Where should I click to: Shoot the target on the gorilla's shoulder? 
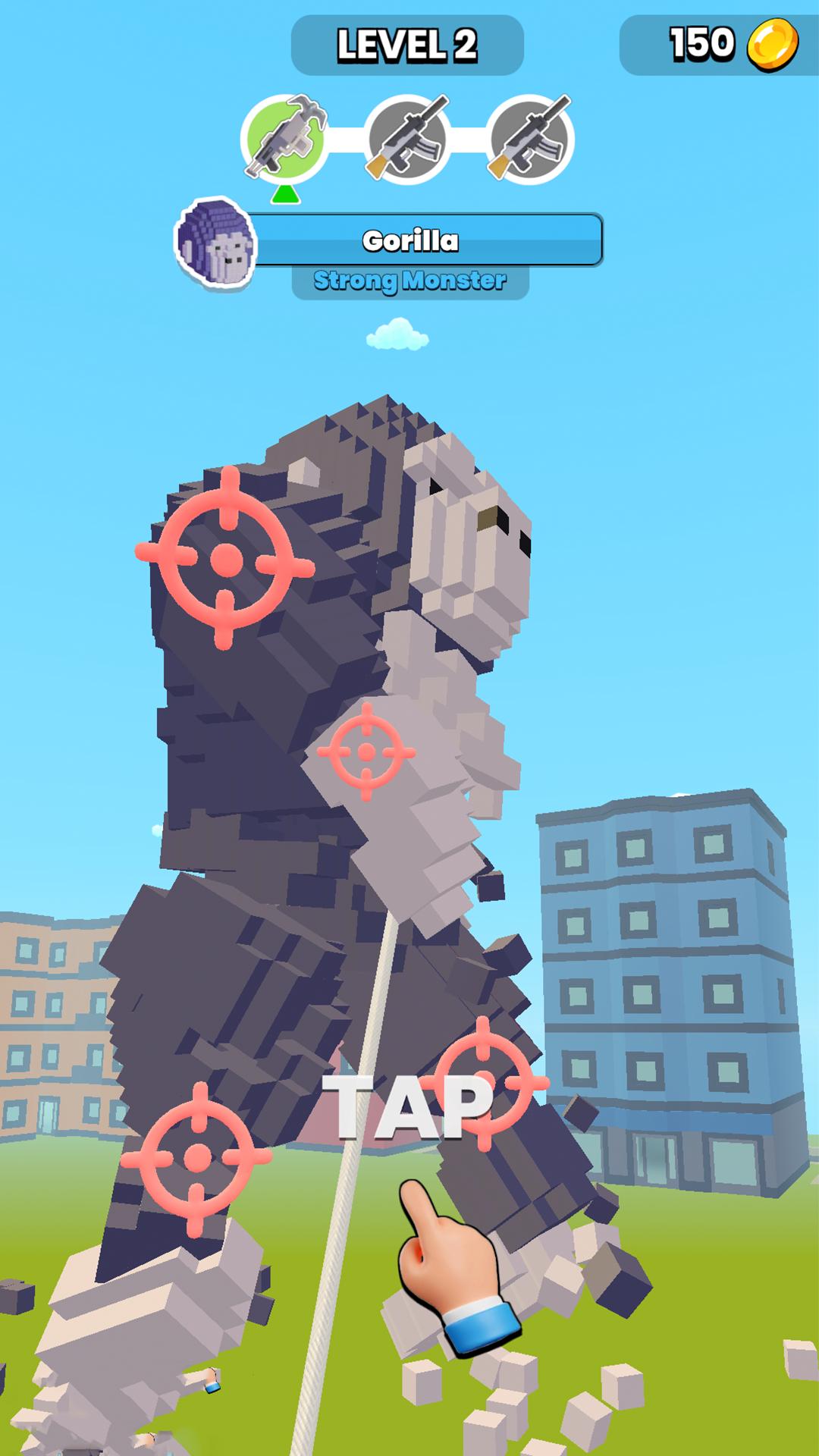click(x=225, y=559)
